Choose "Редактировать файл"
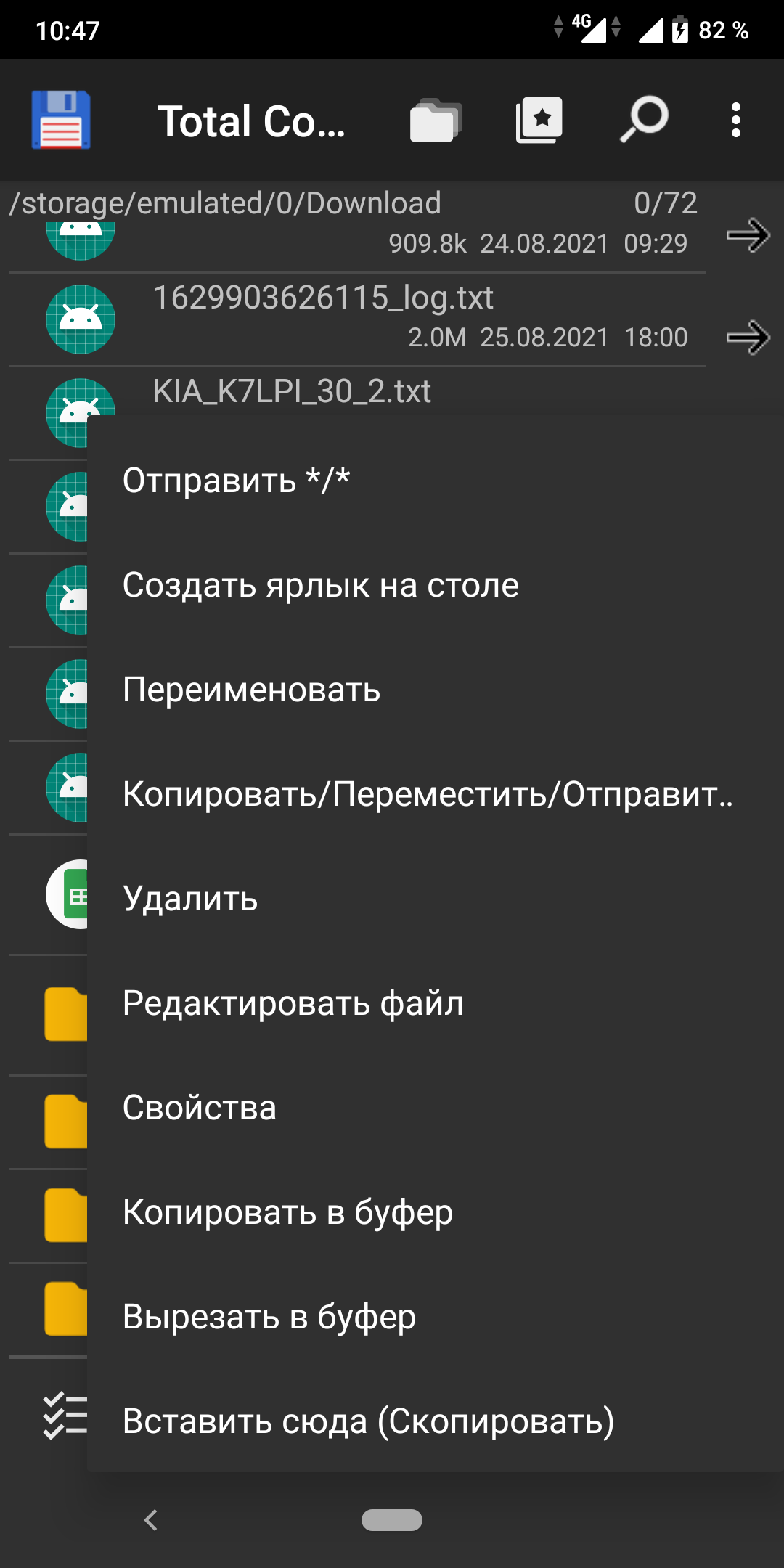 [293, 1003]
